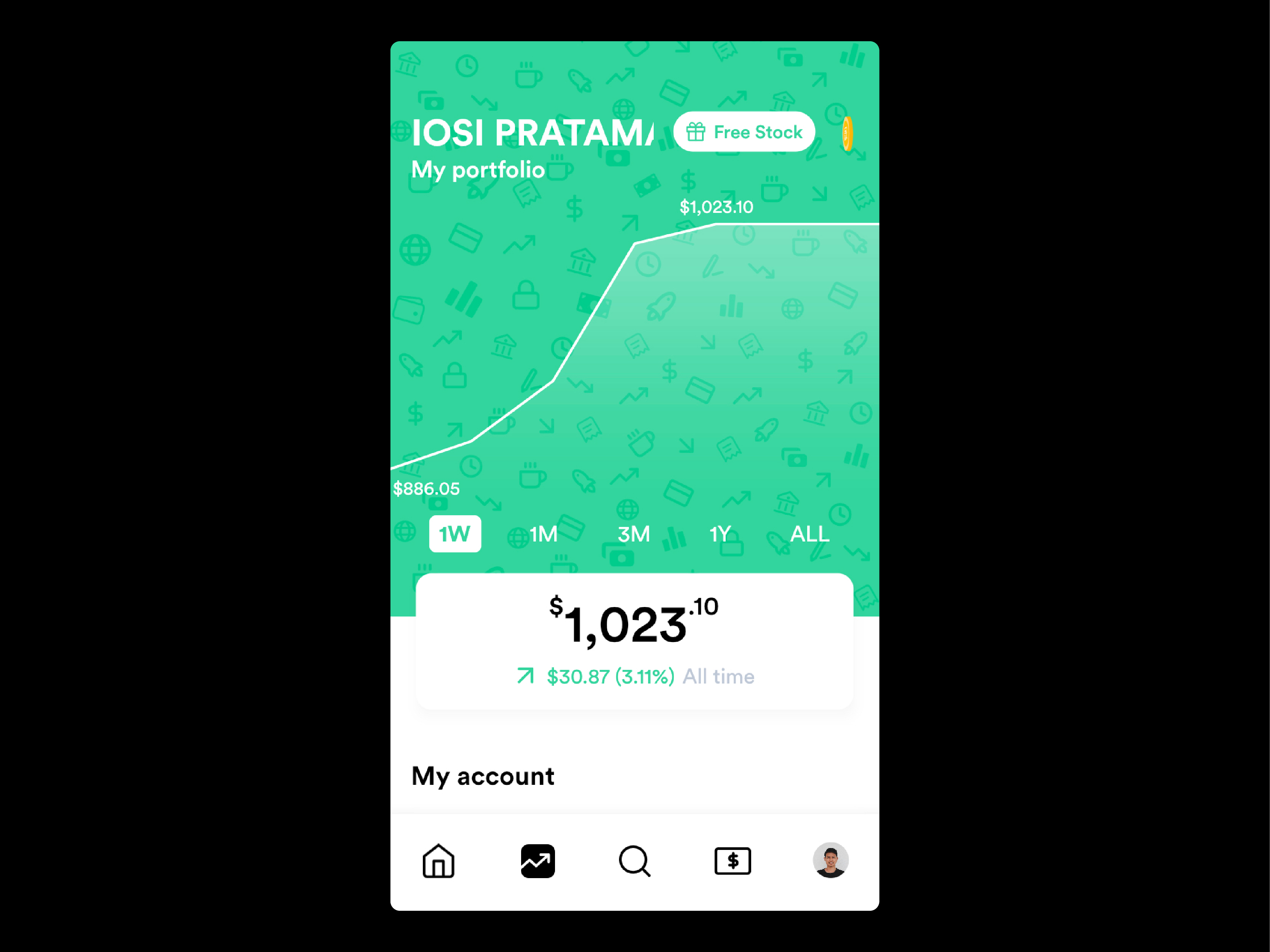
Task: Open the dollar cash tab
Action: tap(733, 861)
